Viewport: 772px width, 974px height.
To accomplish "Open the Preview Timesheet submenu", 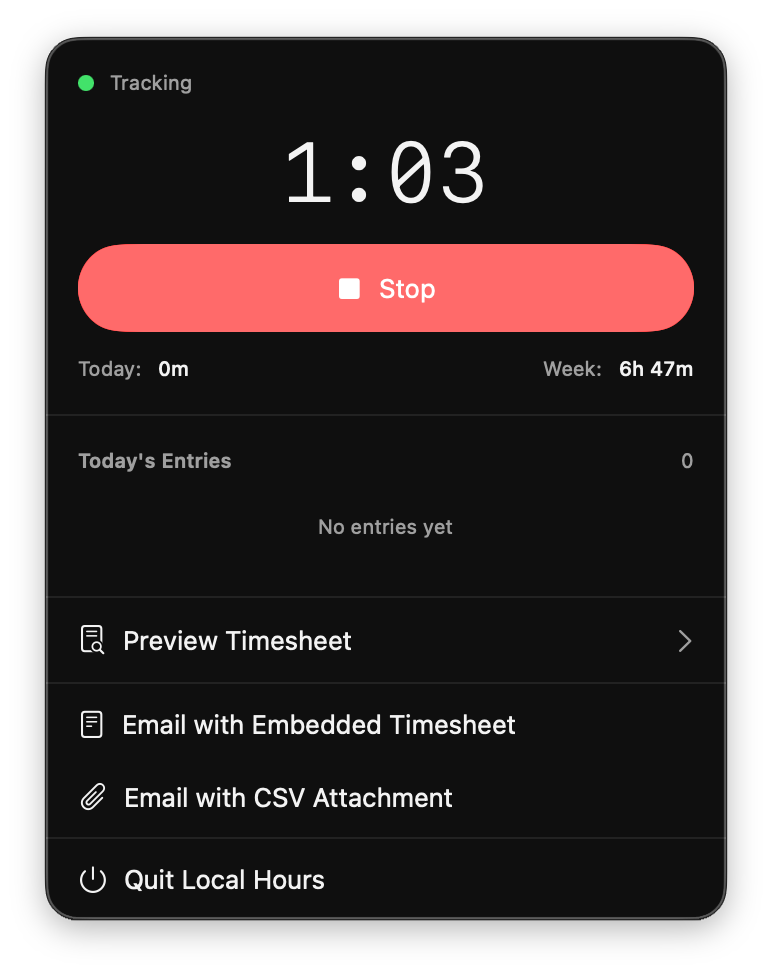I will 237,641.
